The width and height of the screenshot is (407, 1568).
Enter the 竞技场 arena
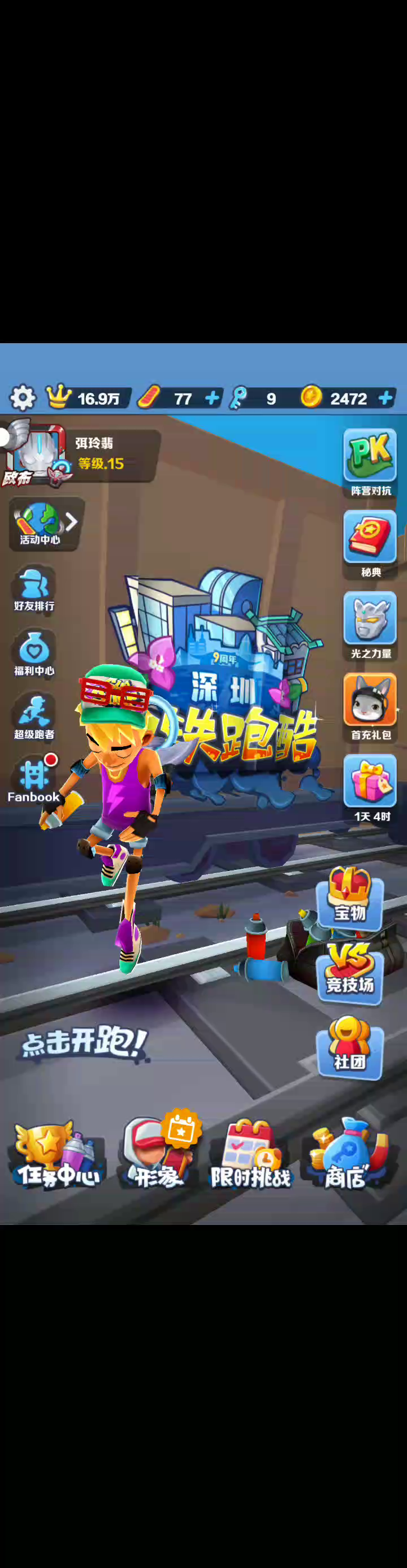click(x=350, y=974)
